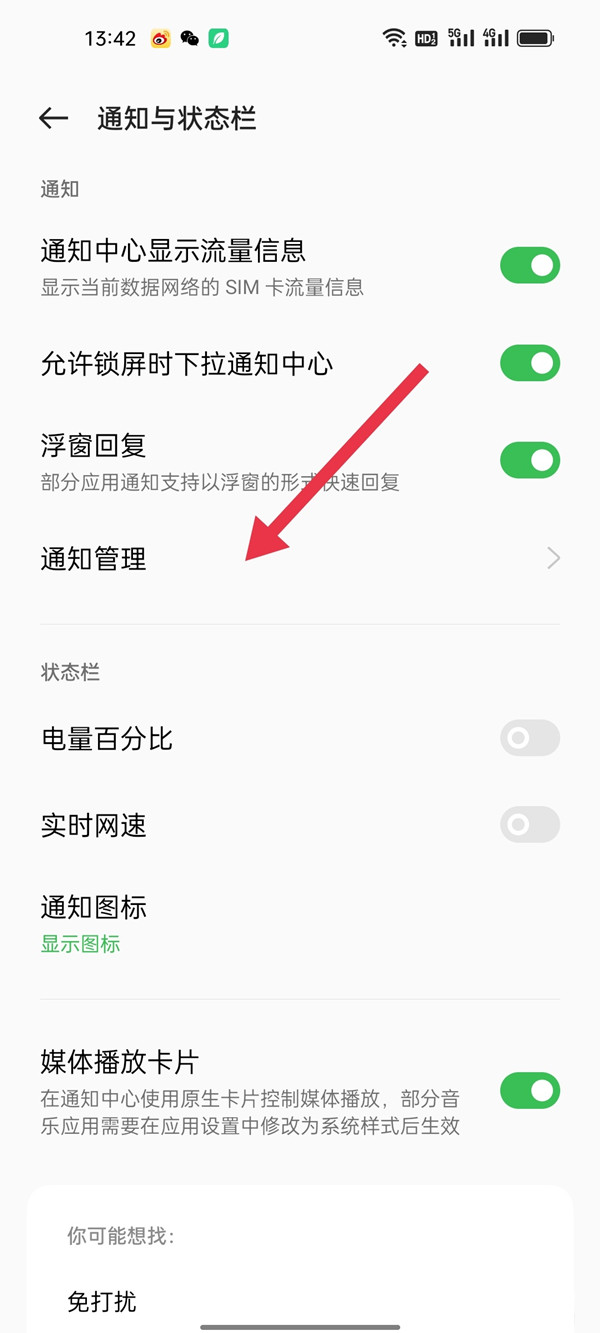Disable 允许锁屏时下拉通知中心
600x1333 pixels.
530,363
